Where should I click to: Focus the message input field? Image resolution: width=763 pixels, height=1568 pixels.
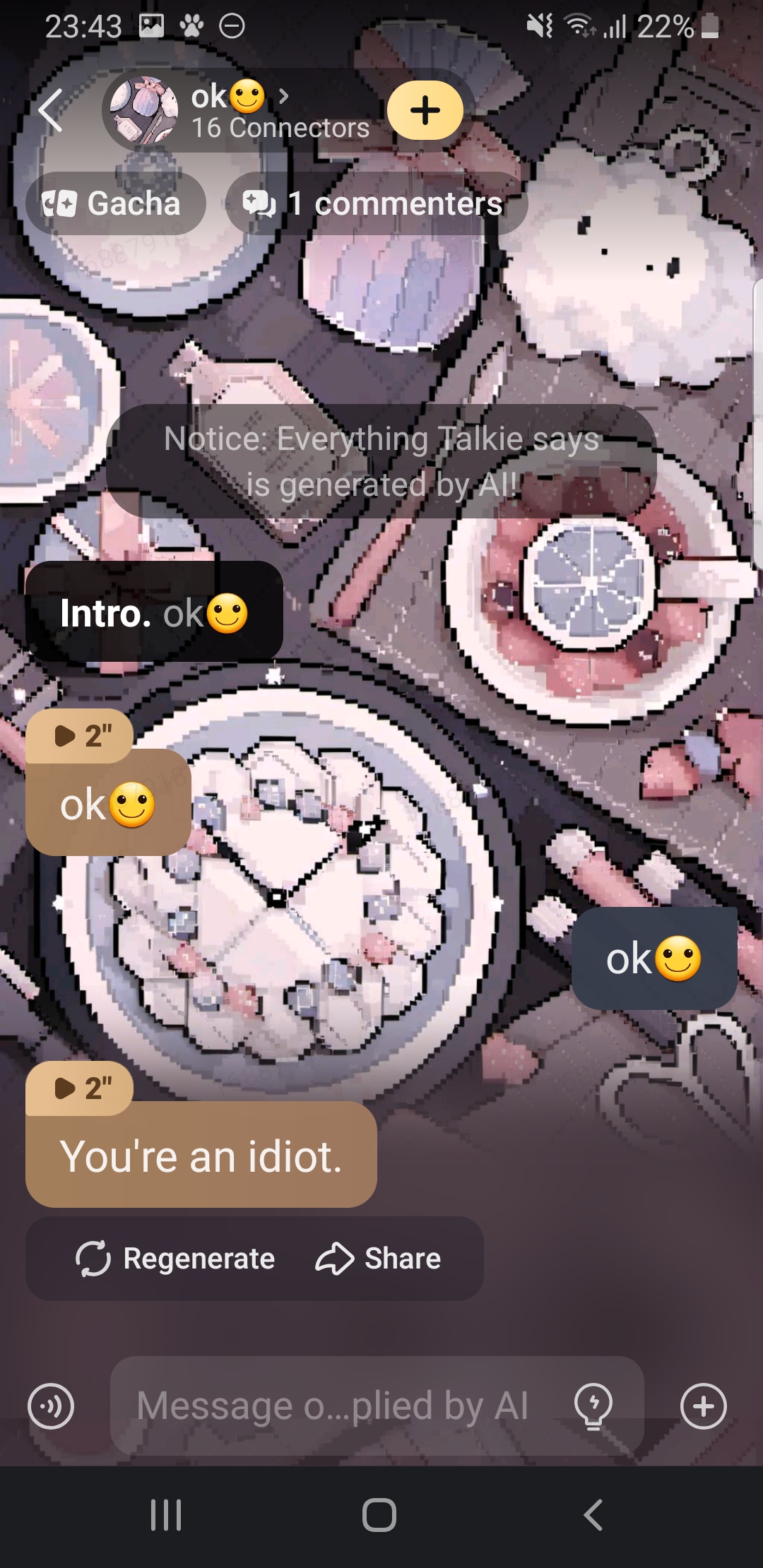[x=332, y=1406]
